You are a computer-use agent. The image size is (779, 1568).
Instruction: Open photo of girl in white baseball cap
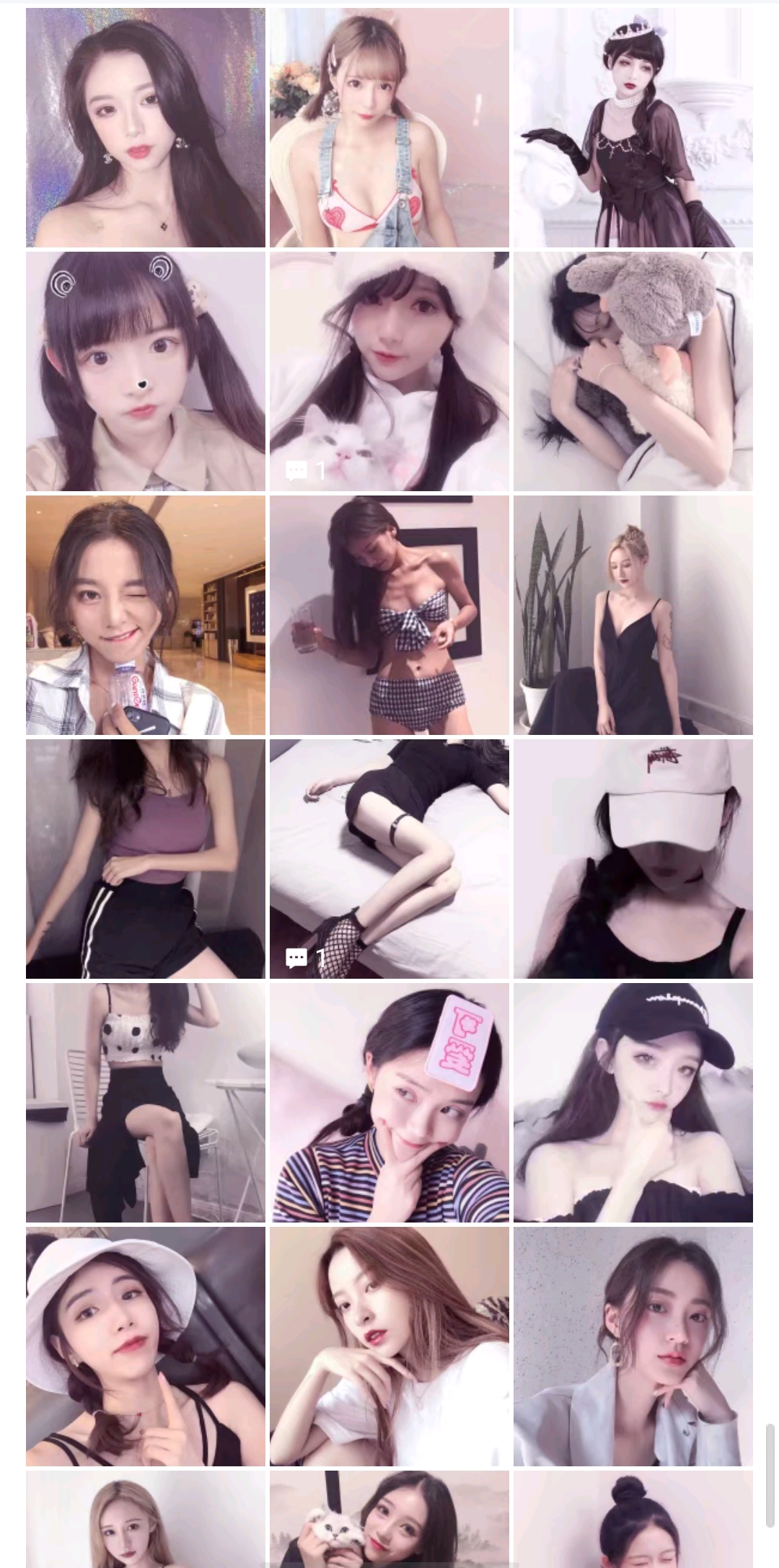click(x=633, y=859)
